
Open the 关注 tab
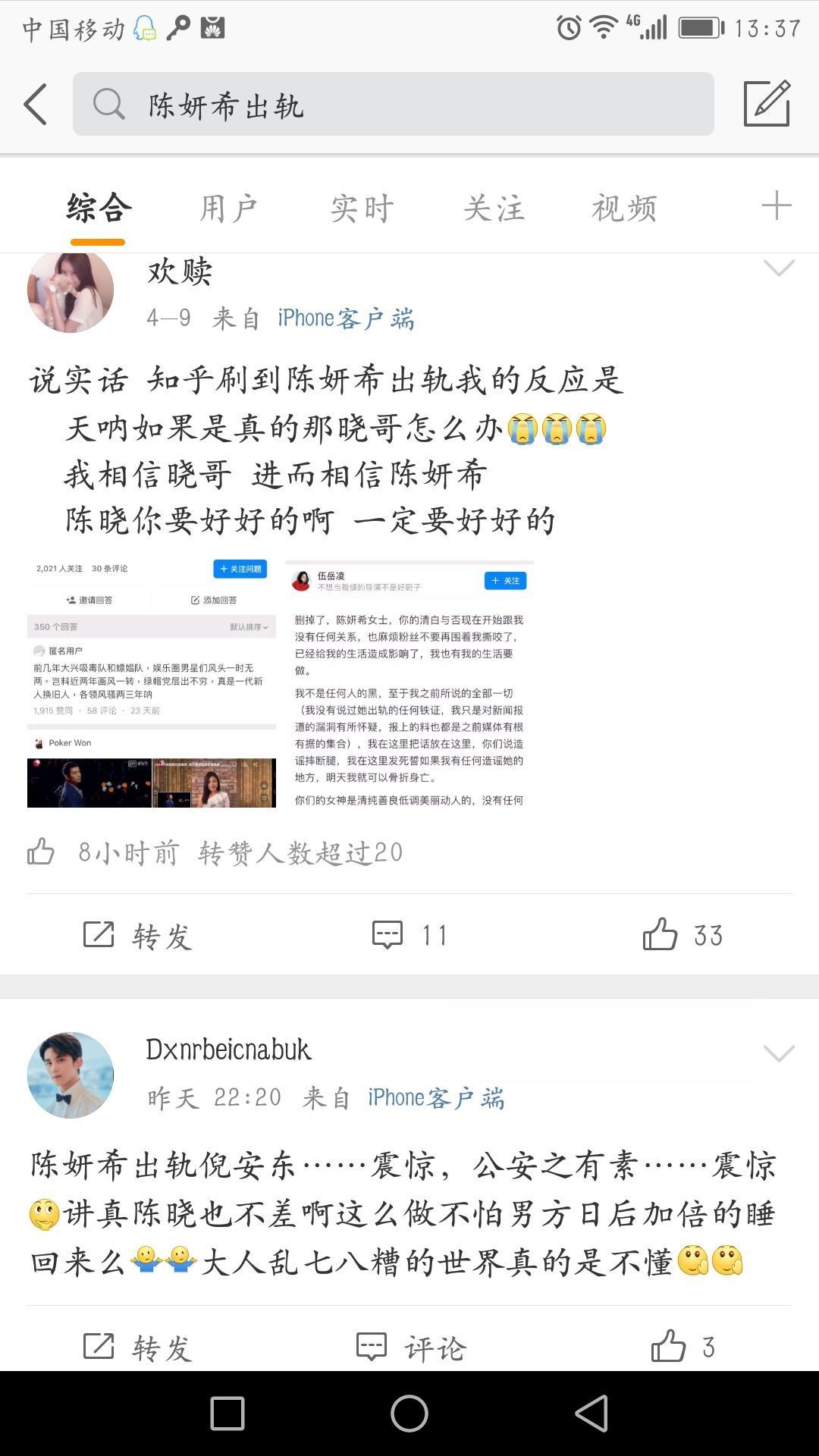pyautogui.click(x=494, y=209)
